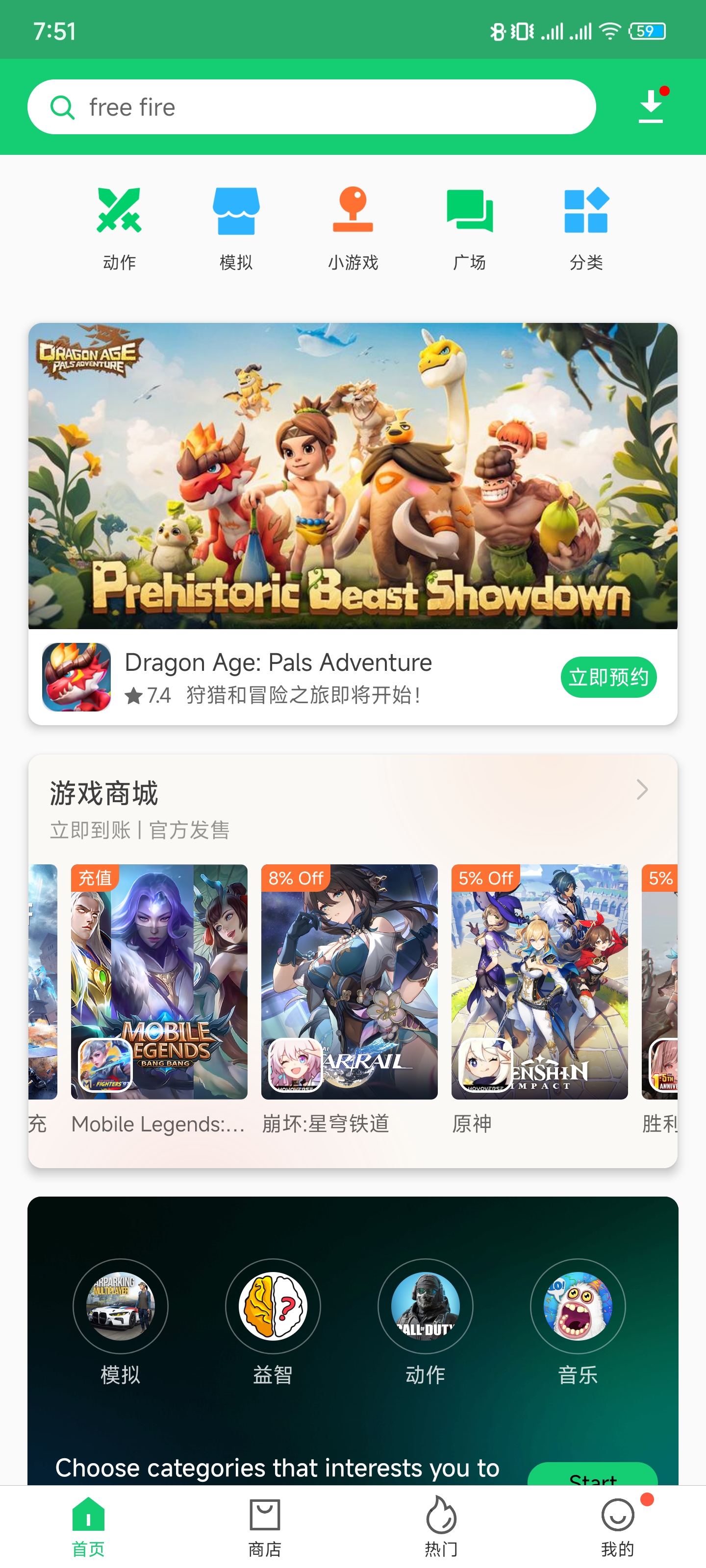Go to the 首页 home tab

(88, 1526)
